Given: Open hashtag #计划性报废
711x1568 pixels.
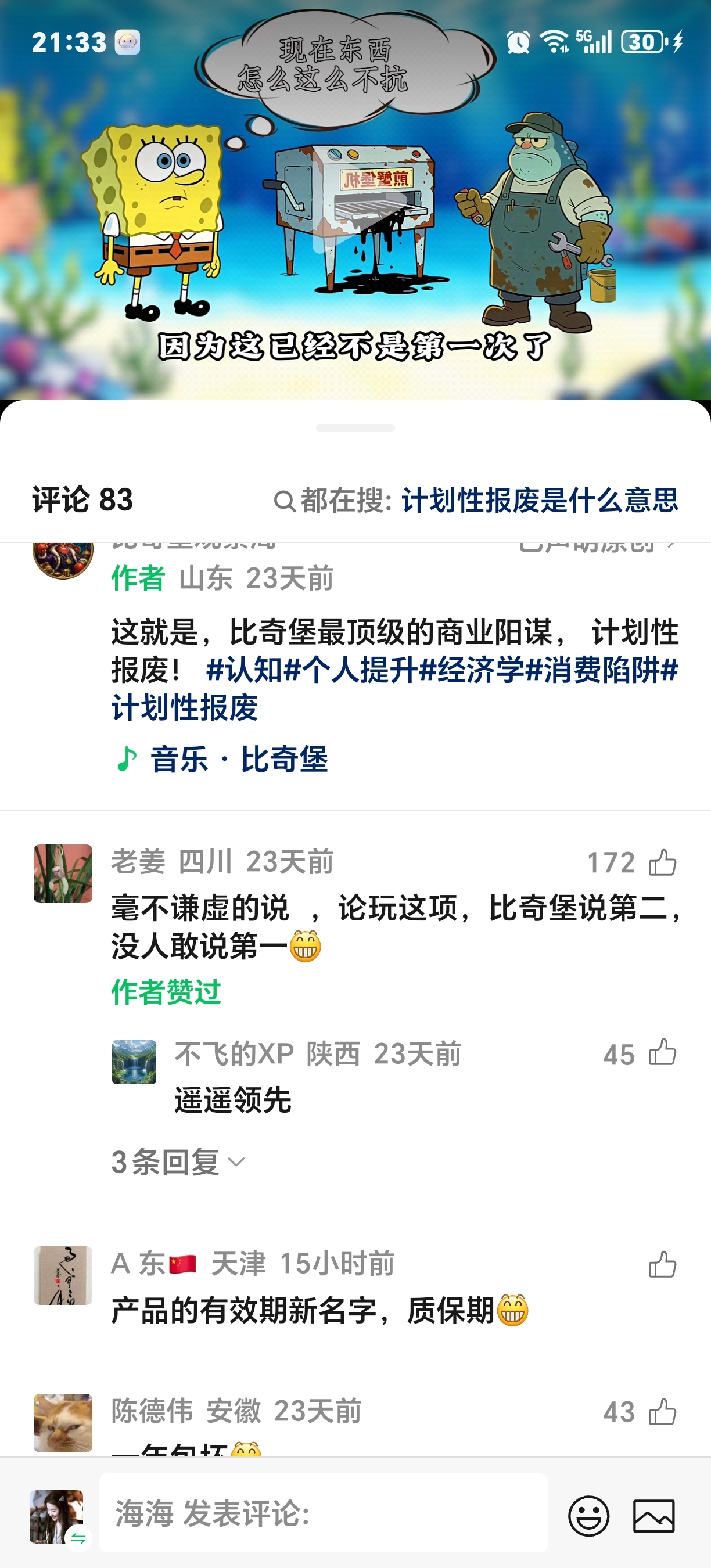Looking at the screenshot, I should click(x=185, y=708).
